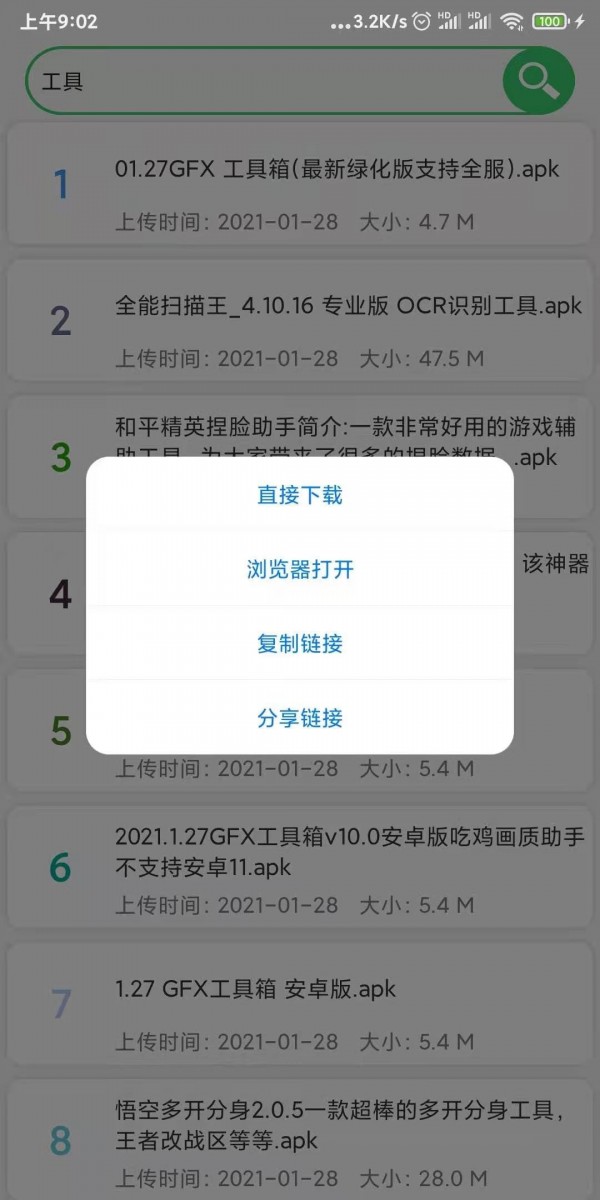600x1200 pixels.
Task: Select 直接下载 to download directly
Action: point(300,495)
